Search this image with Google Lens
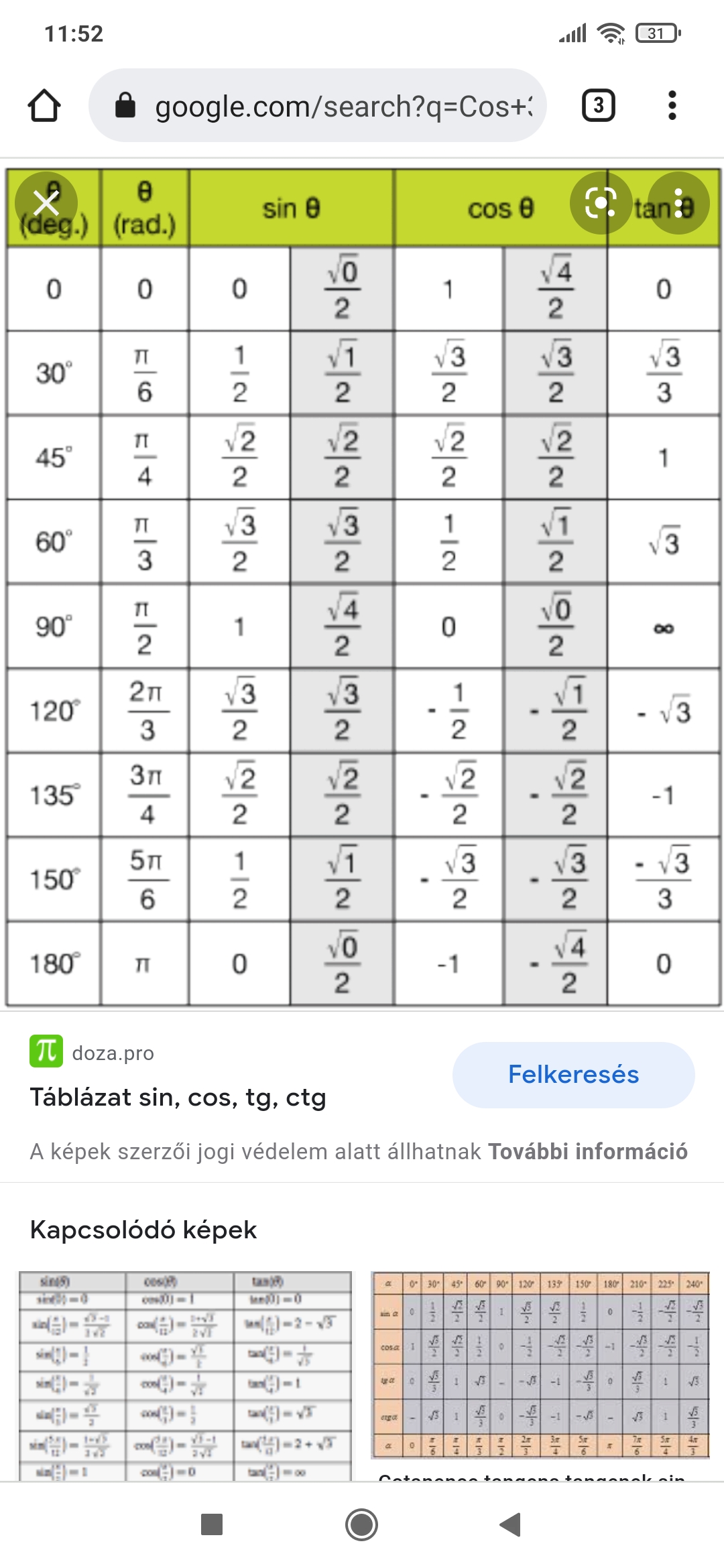Viewport: 724px width, 1568px height. tap(601, 203)
